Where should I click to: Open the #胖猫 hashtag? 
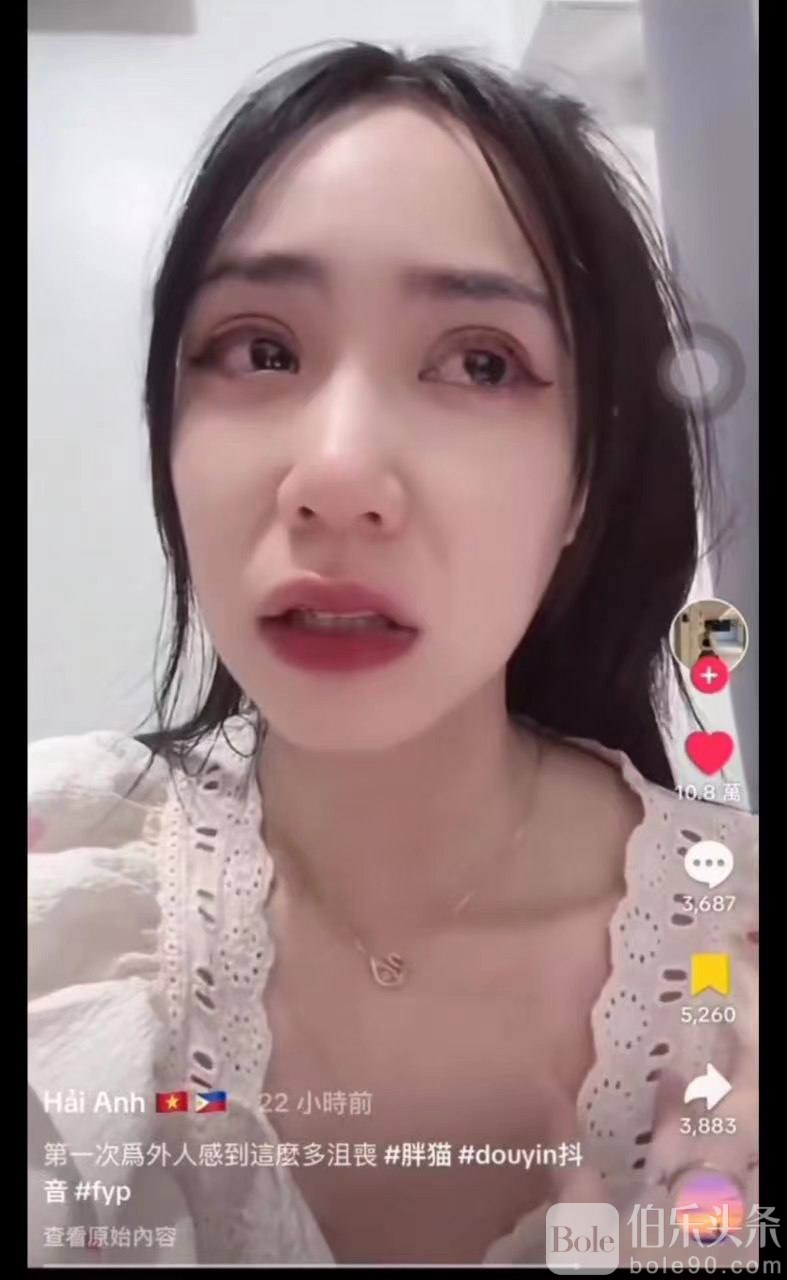point(418,1154)
